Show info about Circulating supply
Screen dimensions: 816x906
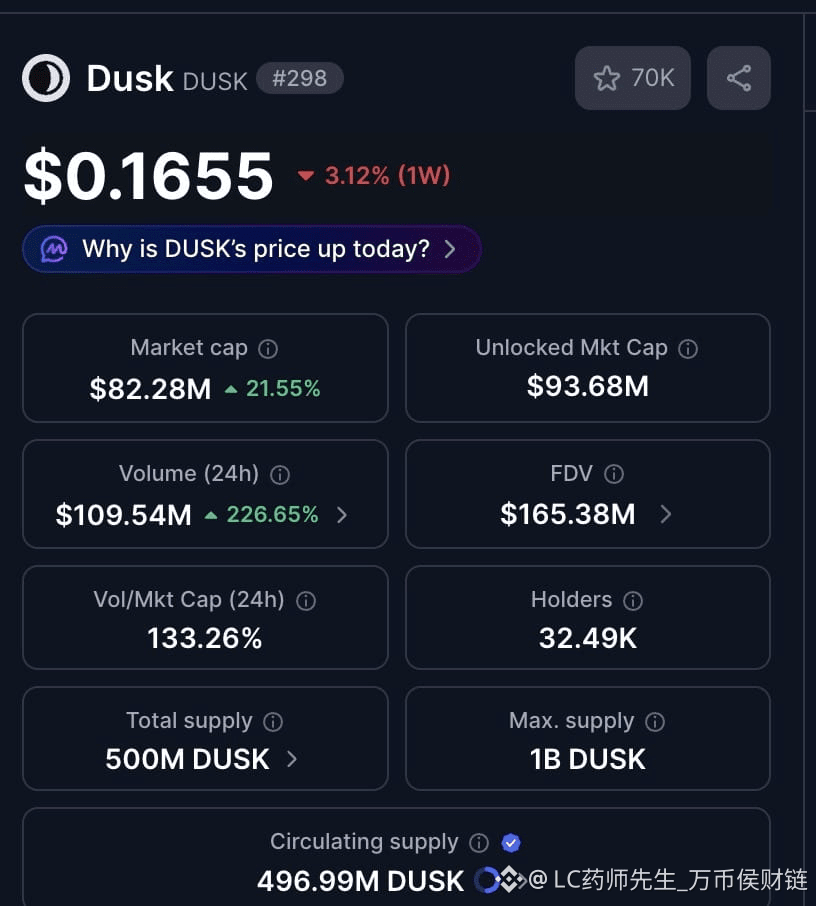tap(479, 843)
